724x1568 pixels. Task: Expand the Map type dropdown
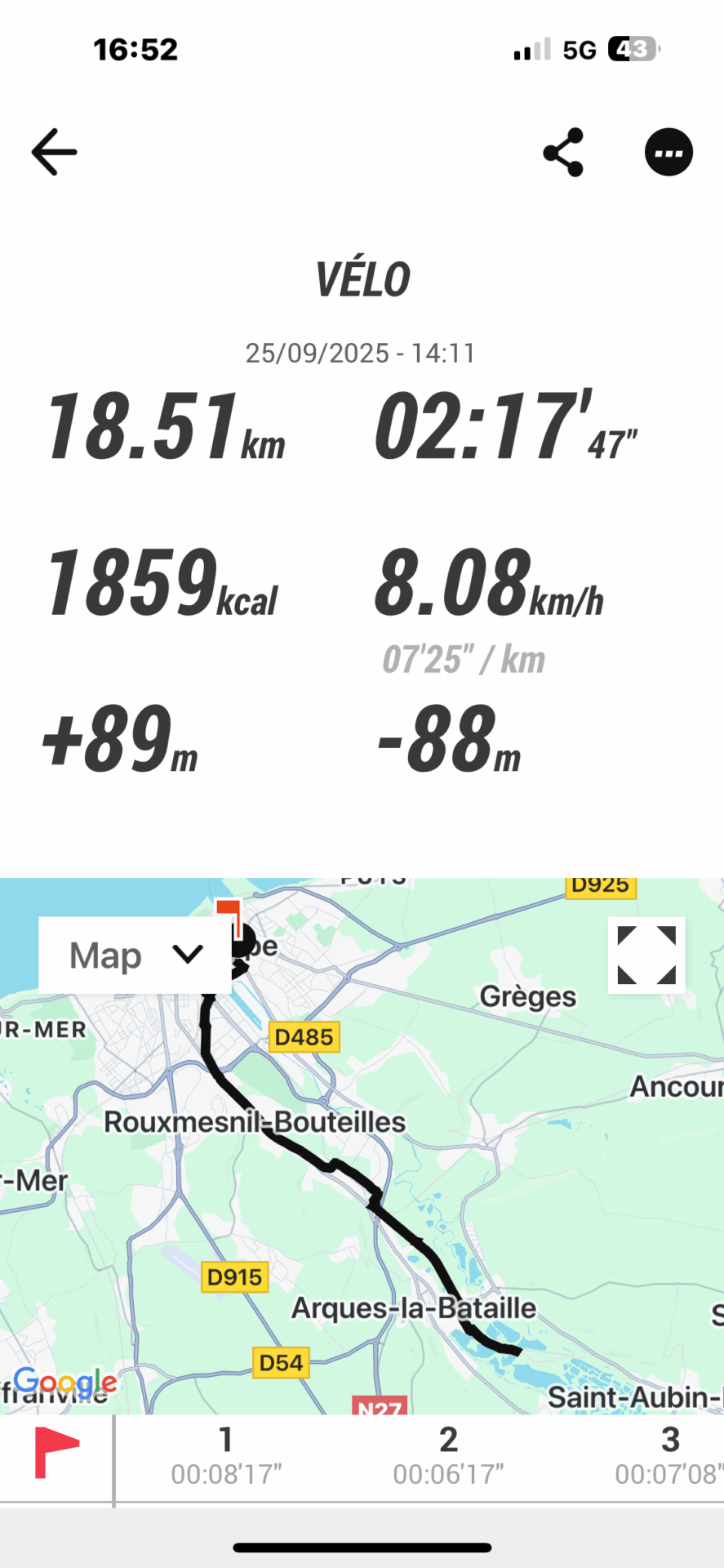[x=135, y=955]
